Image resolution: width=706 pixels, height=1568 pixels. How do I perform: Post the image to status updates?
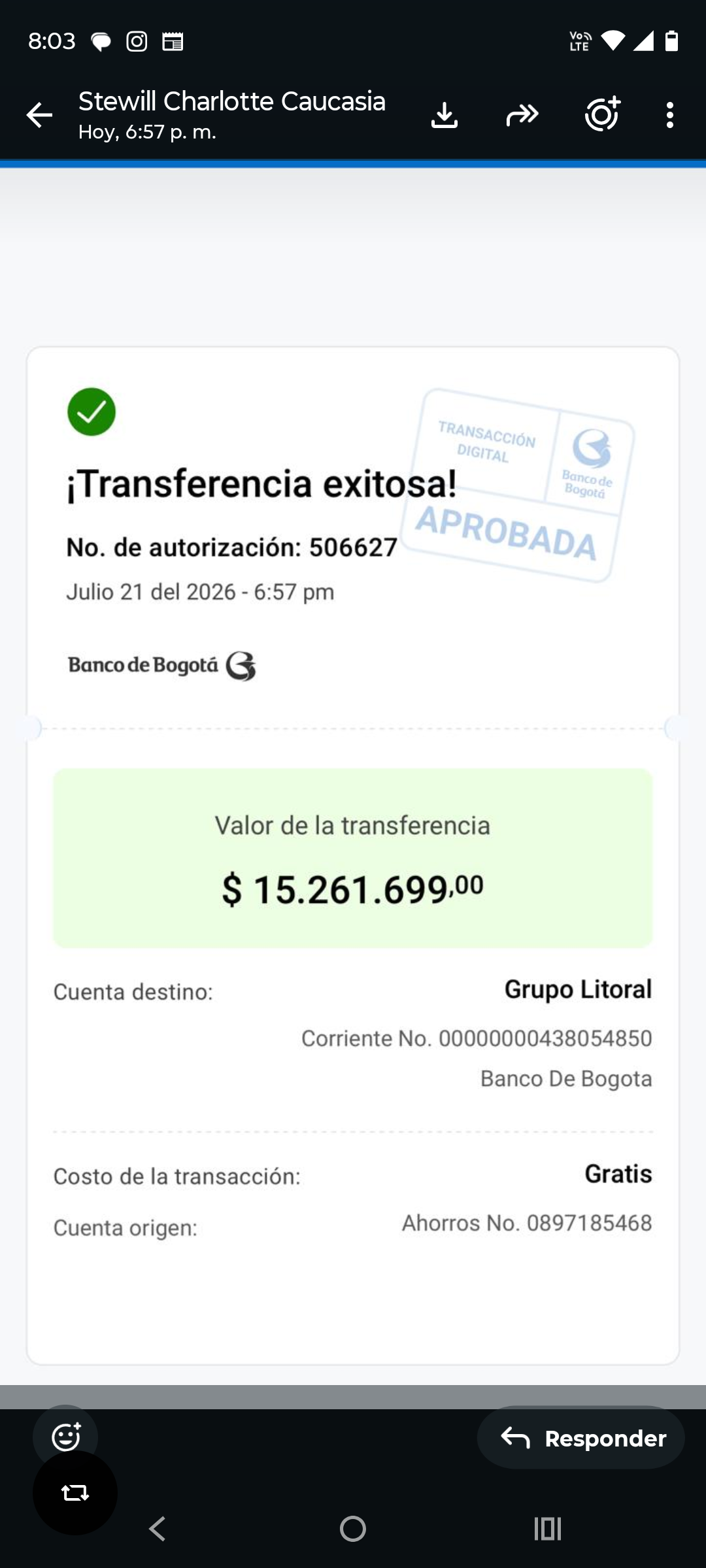point(602,114)
